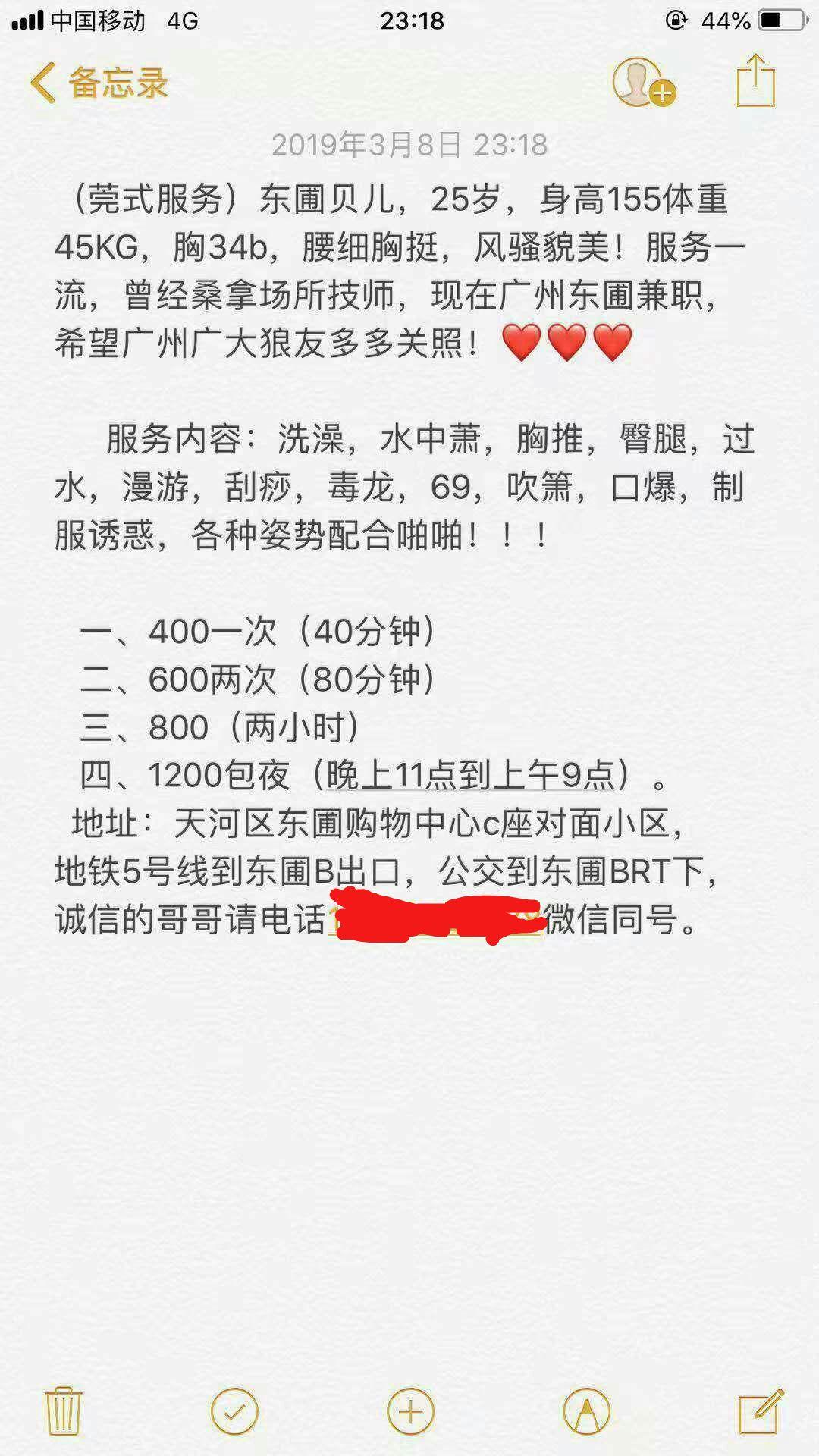This screenshot has width=819, height=1456.
Task: Open the share sheet
Action: [756, 80]
